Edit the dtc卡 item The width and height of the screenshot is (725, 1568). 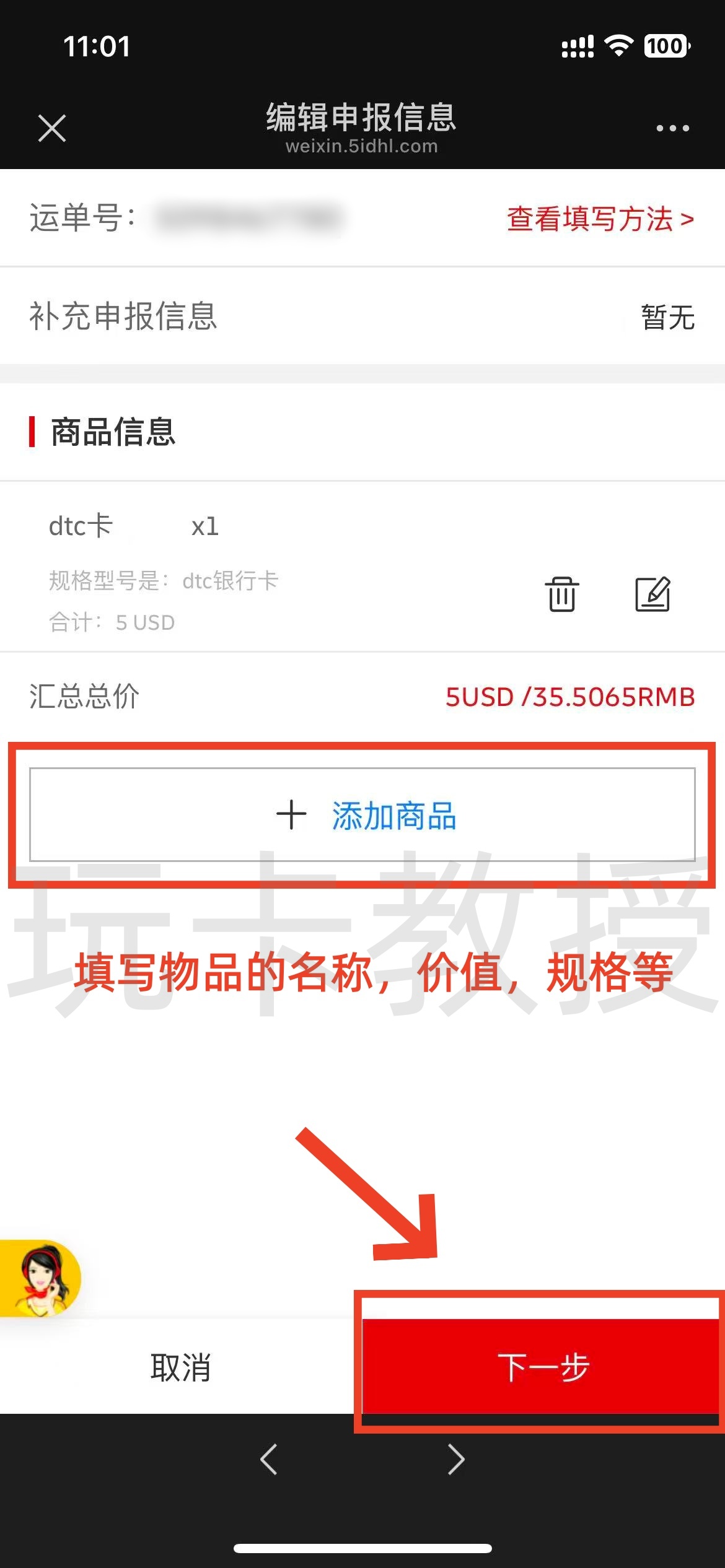coord(652,595)
